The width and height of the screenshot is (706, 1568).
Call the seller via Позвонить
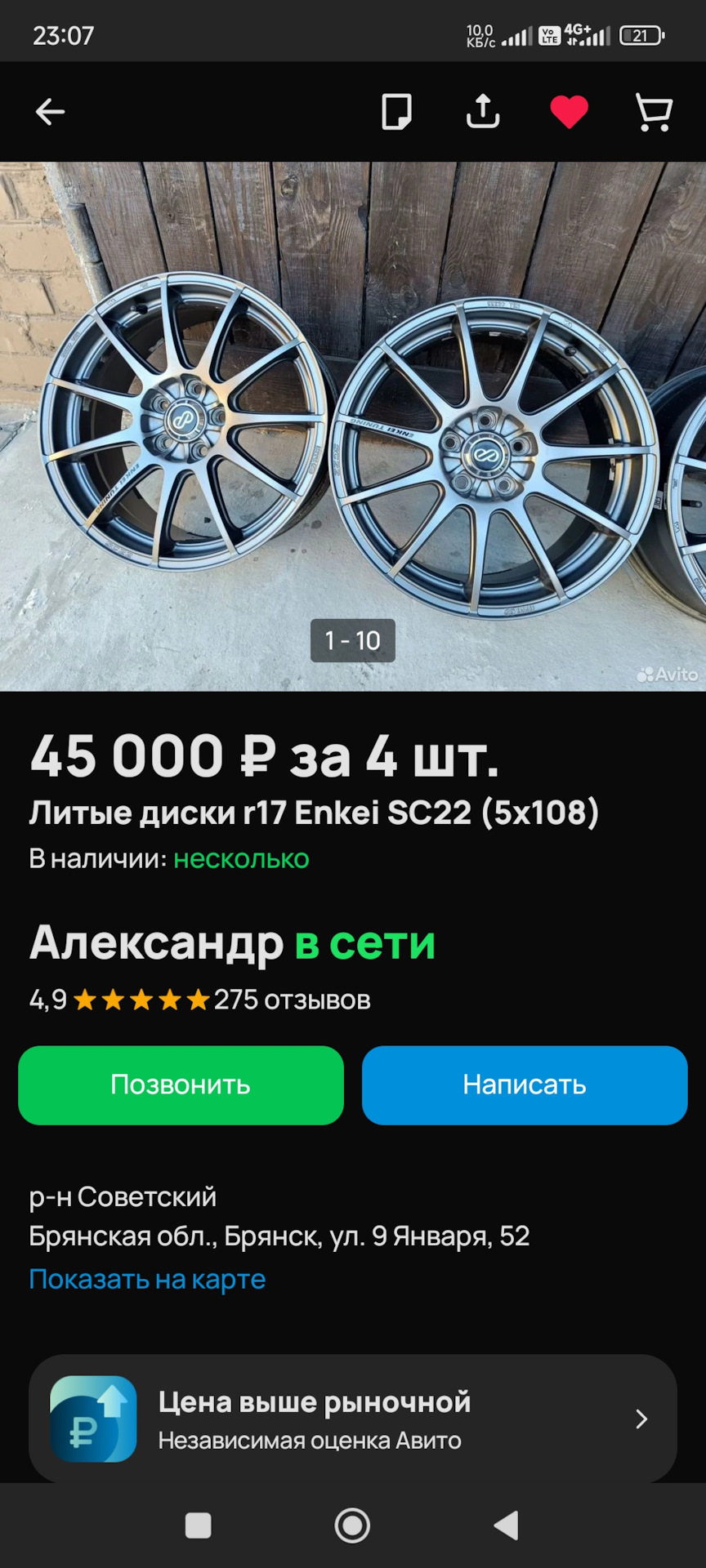coord(181,1085)
